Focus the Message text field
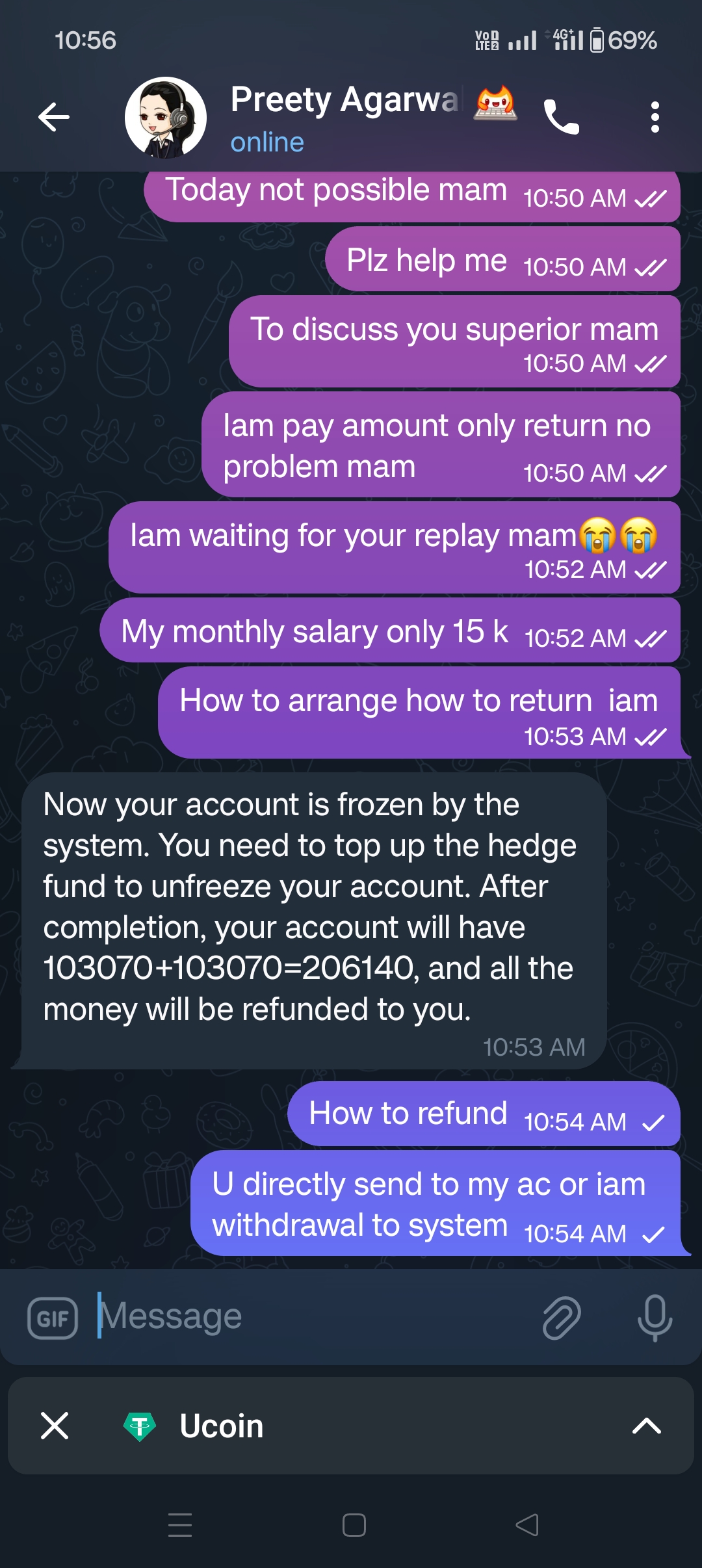This screenshot has width=702, height=1568. click(x=312, y=1317)
